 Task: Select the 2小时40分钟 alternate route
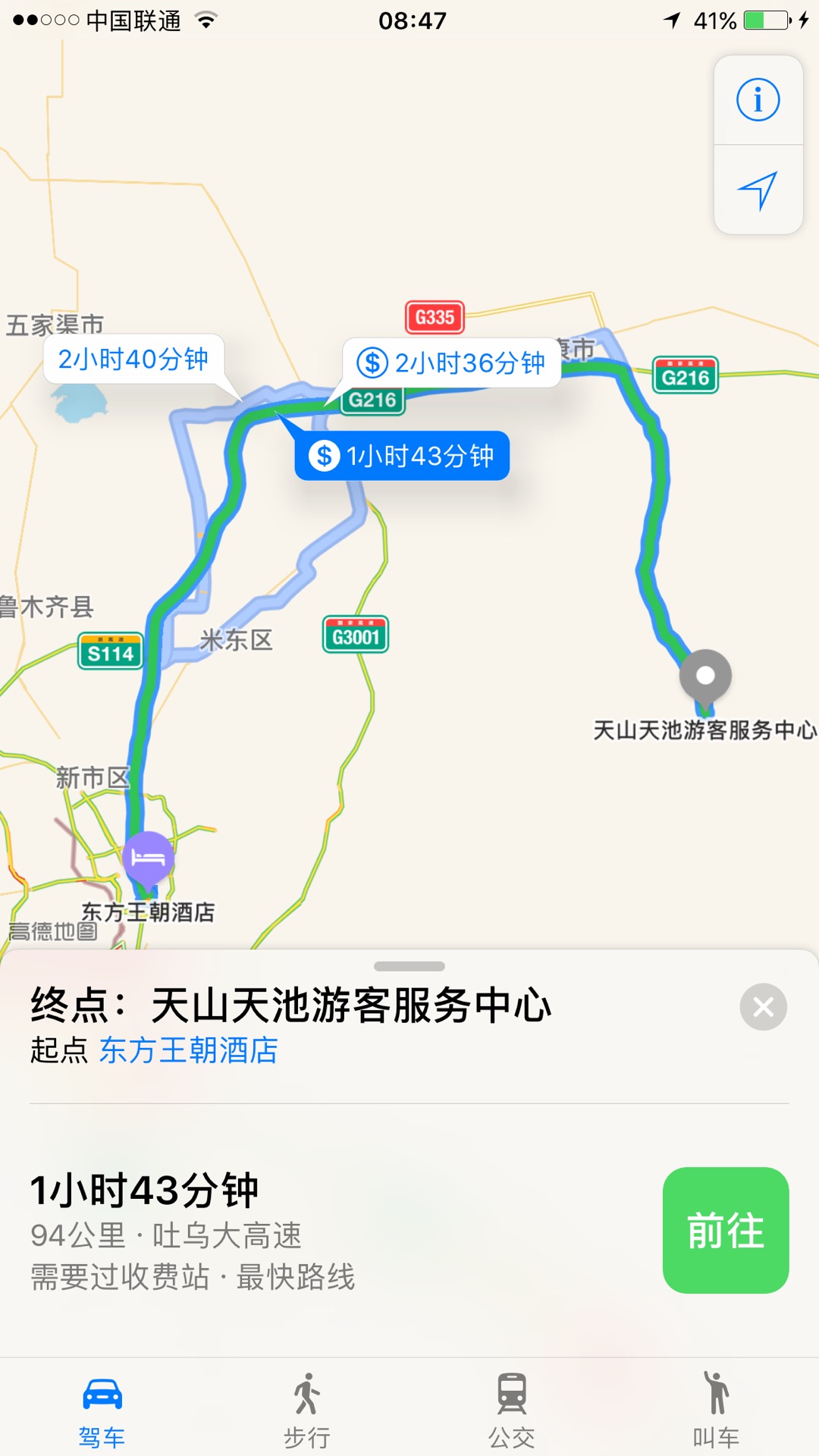133,359
